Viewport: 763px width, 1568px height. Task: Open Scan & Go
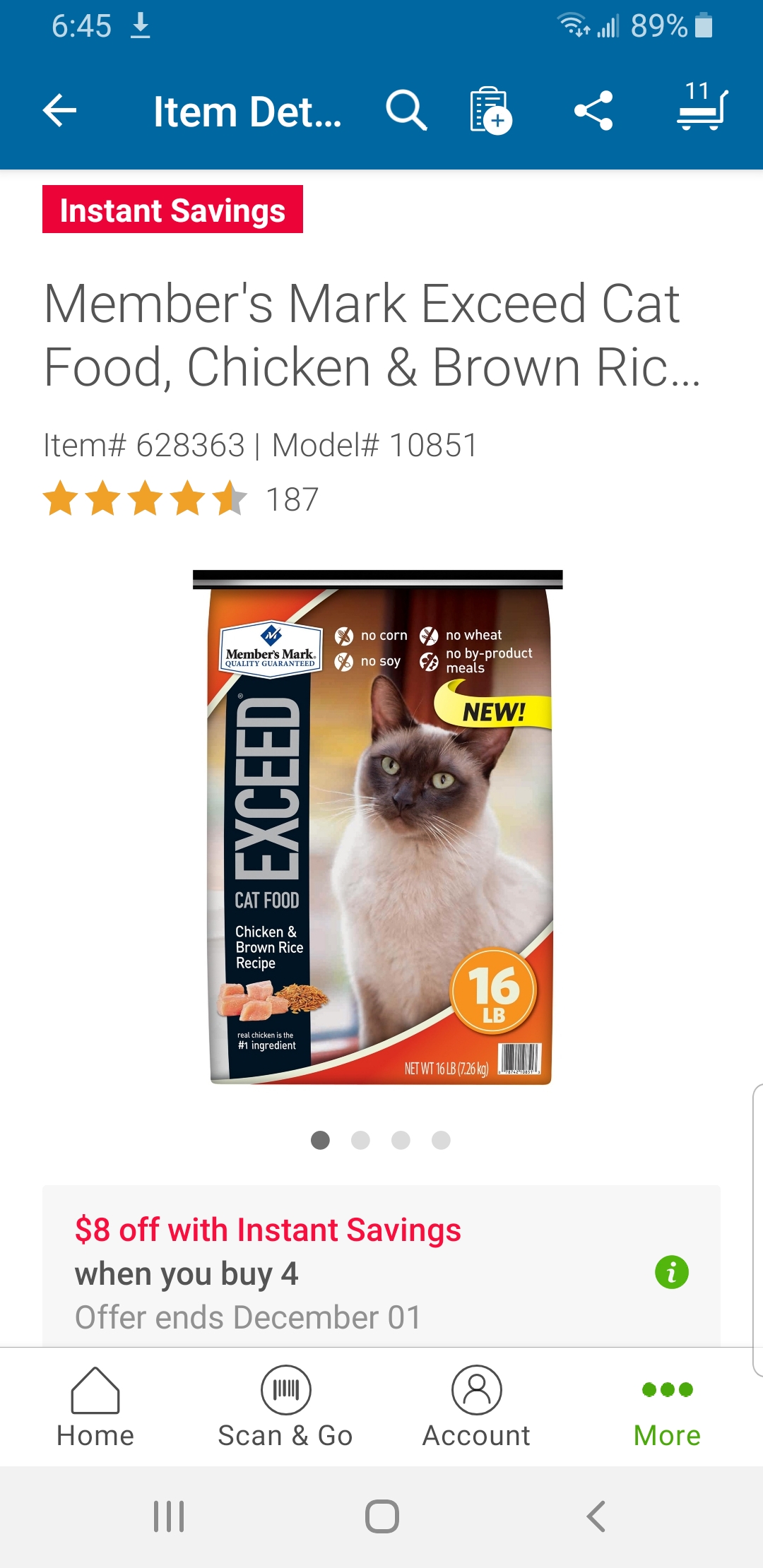point(285,1407)
